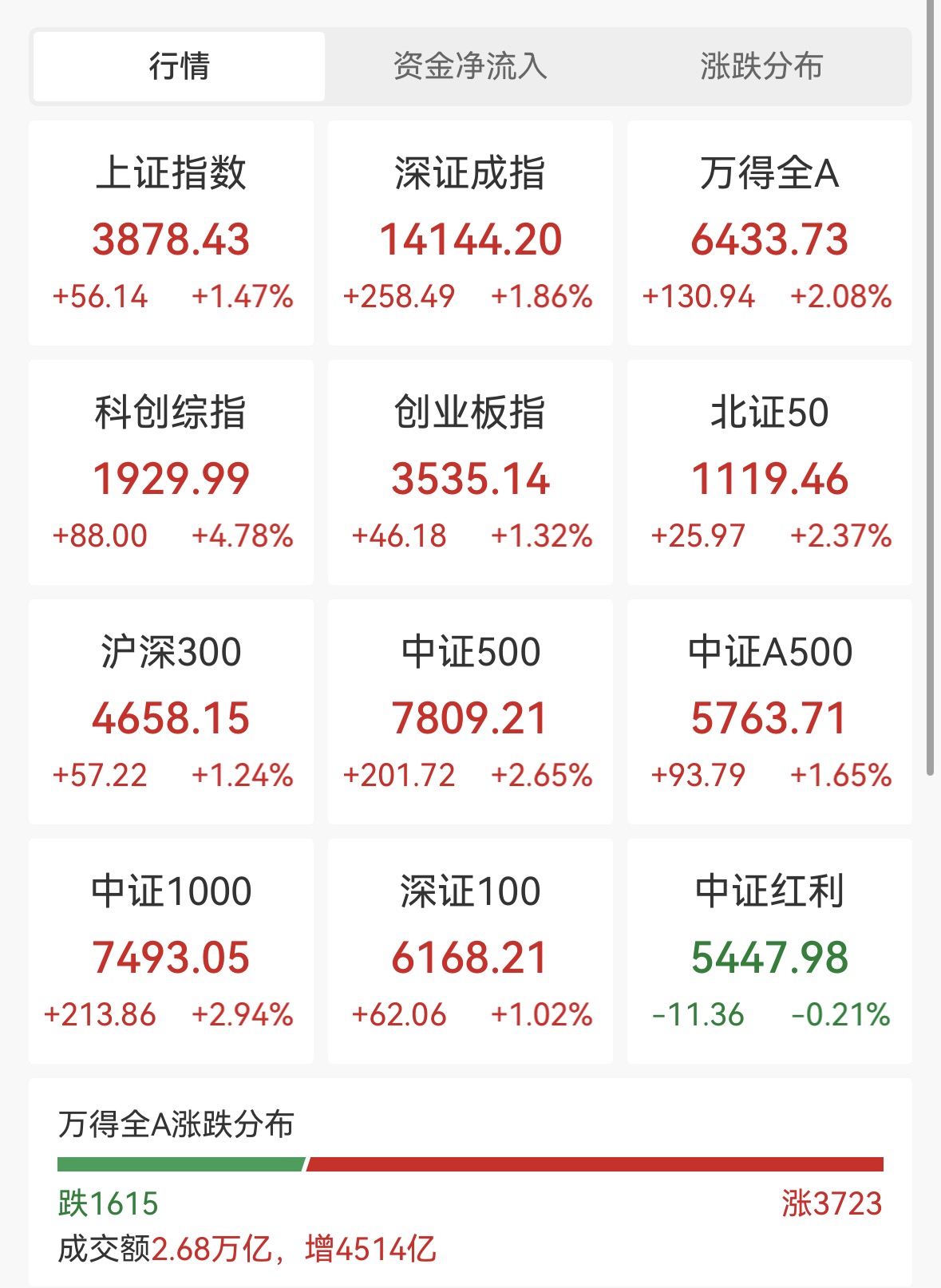Open the 中证红利 index card
The image size is (941, 1288).
pyautogui.click(x=769, y=951)
